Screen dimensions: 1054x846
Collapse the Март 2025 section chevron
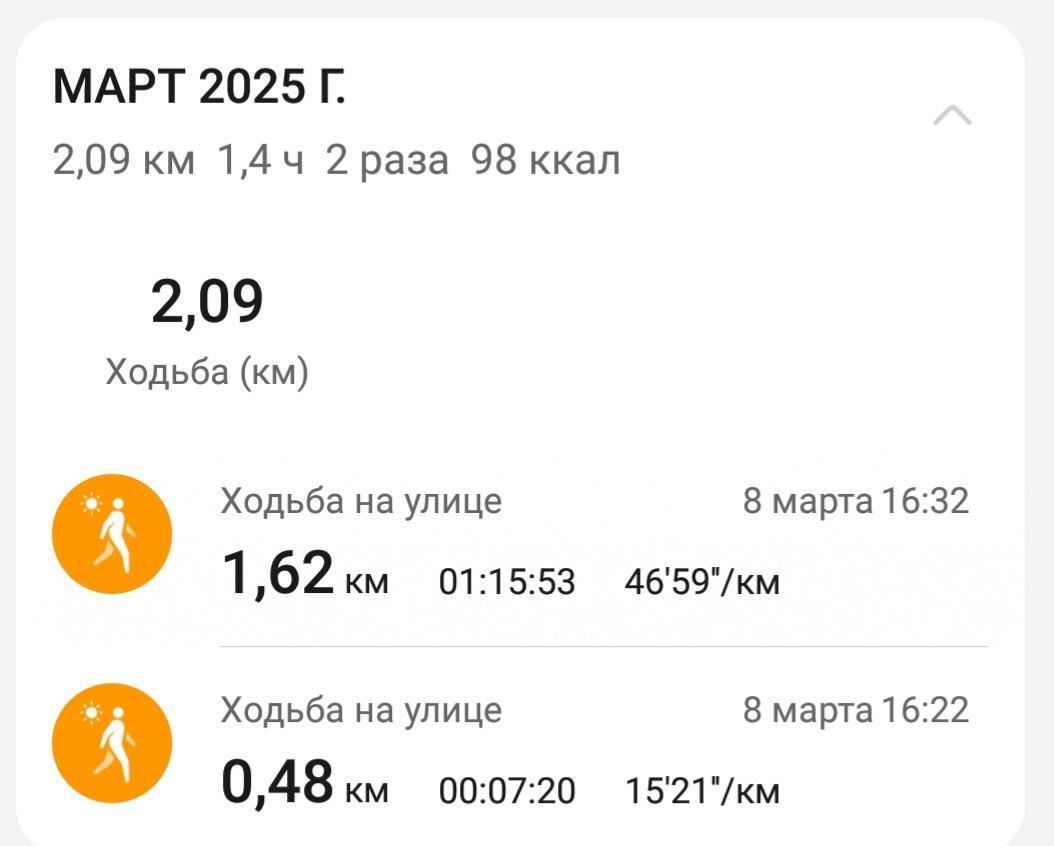pyautogui.click(x=952, y=116)
